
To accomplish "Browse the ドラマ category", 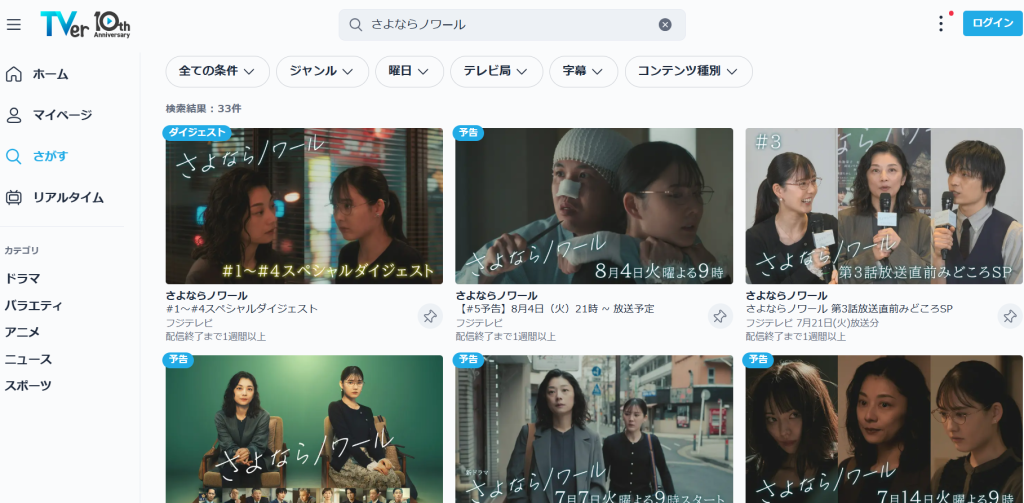I will (x=23, y=278).
